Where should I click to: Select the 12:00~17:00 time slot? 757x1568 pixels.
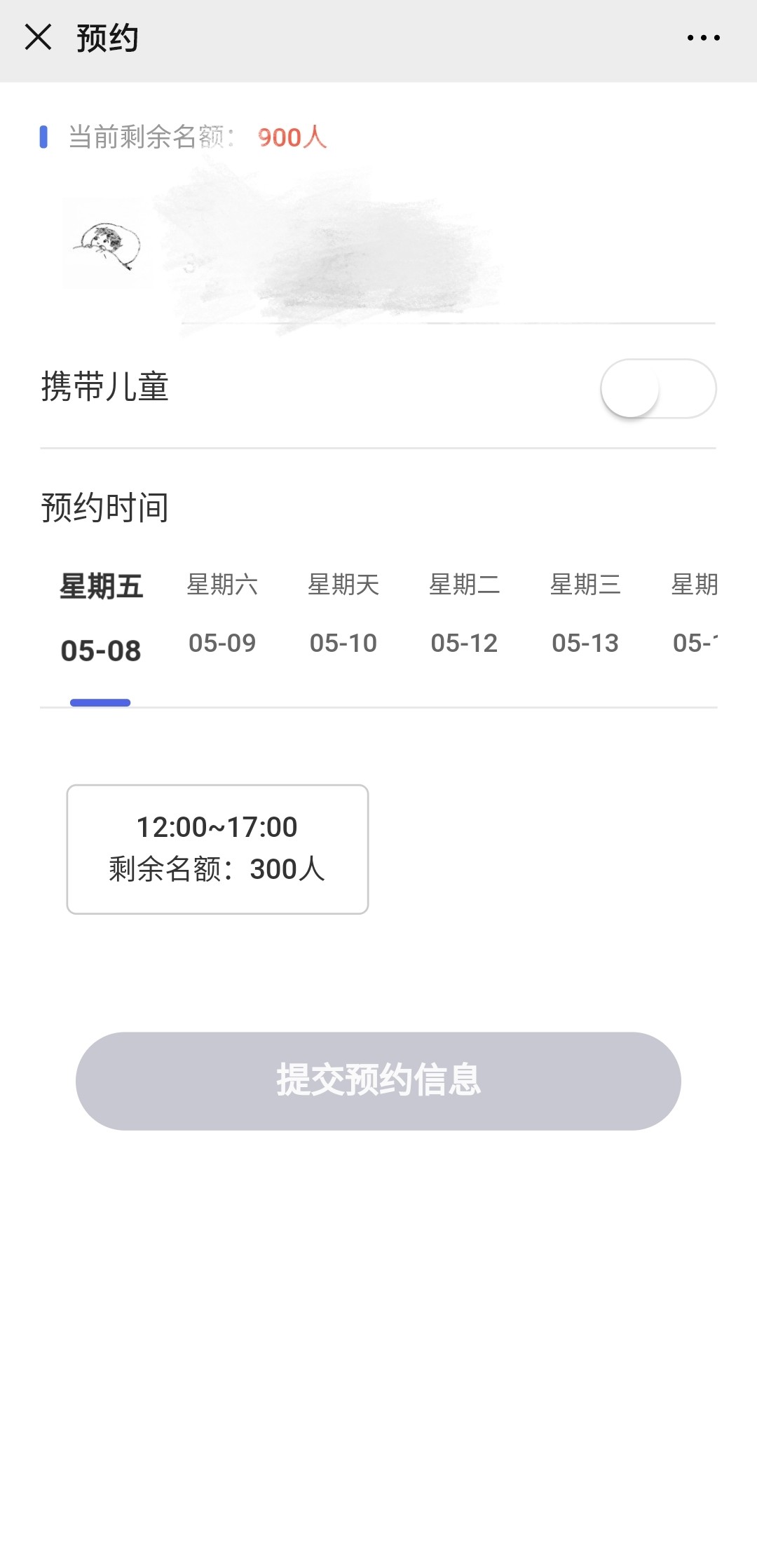tap(217, 849)
